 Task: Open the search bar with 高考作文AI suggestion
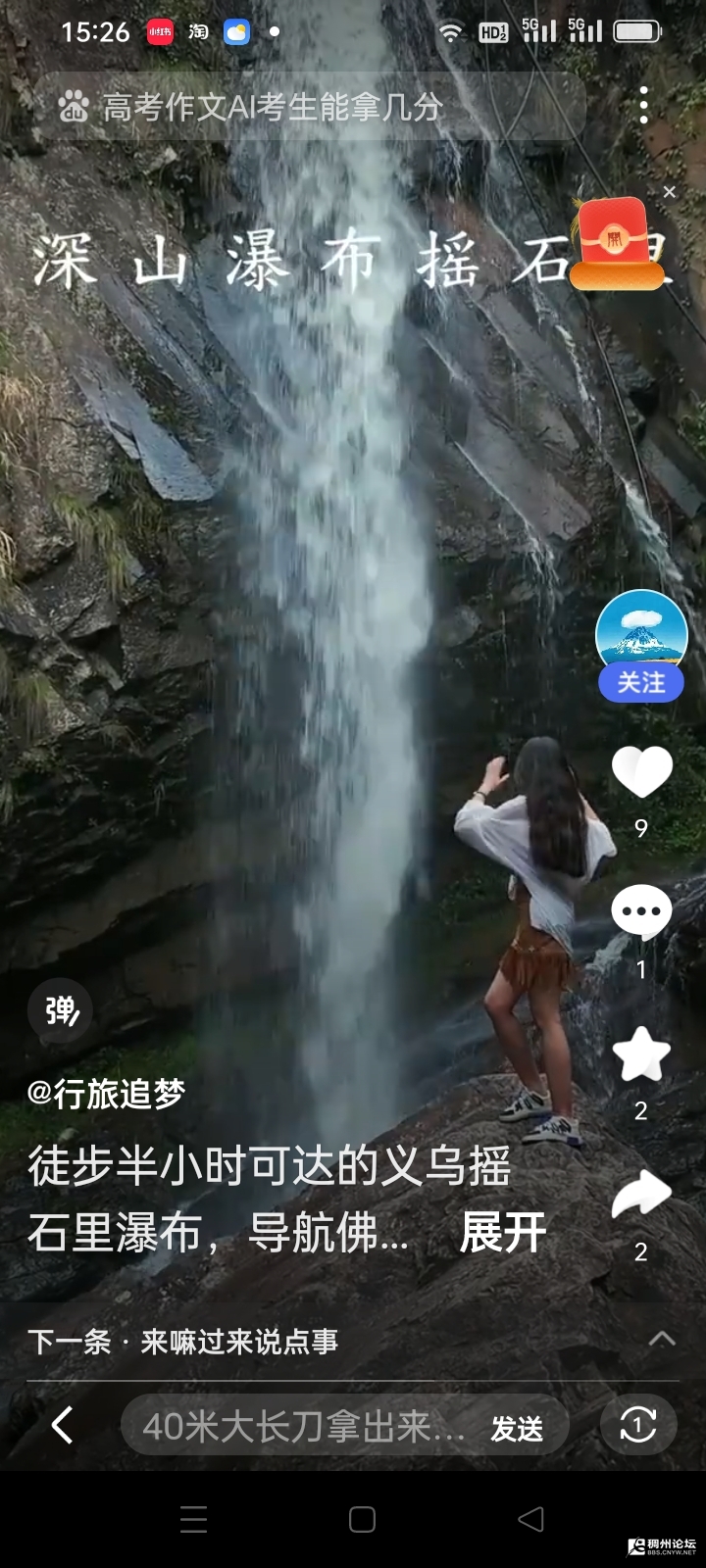click(294, 107)
